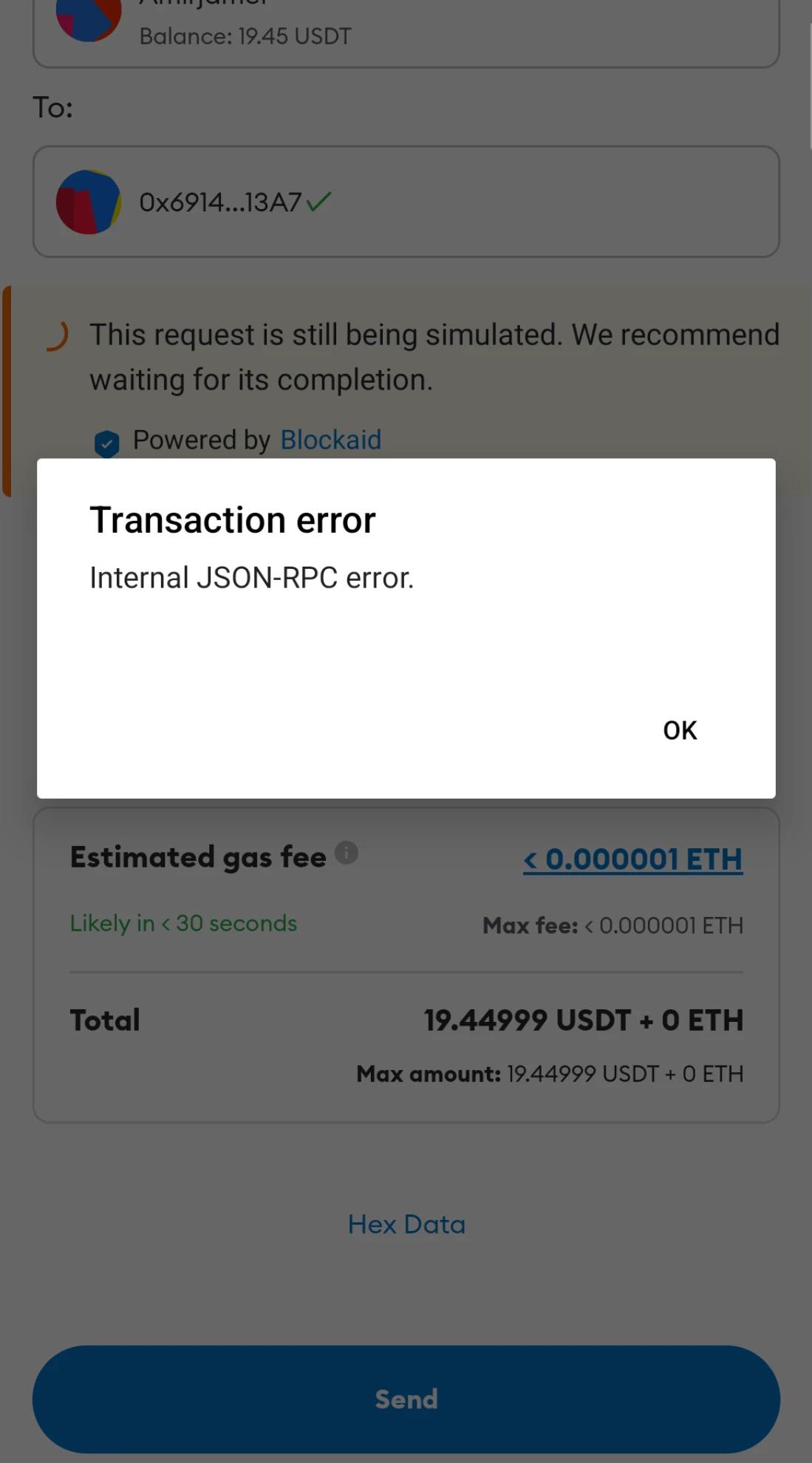
Task: Tap the Send button
Action: [x=406, y=1399]
